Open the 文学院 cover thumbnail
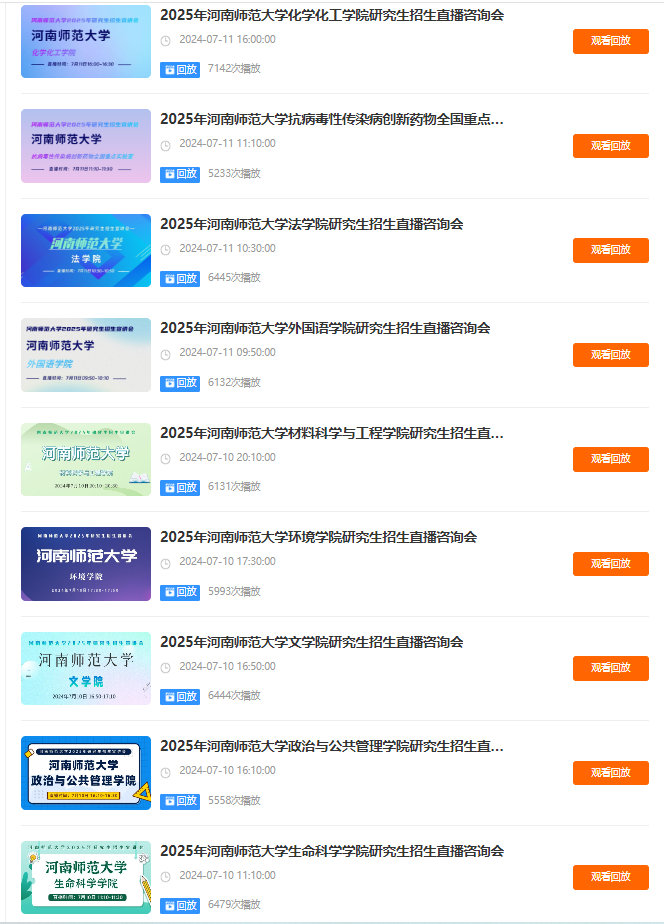 click(x=86, y=668)
